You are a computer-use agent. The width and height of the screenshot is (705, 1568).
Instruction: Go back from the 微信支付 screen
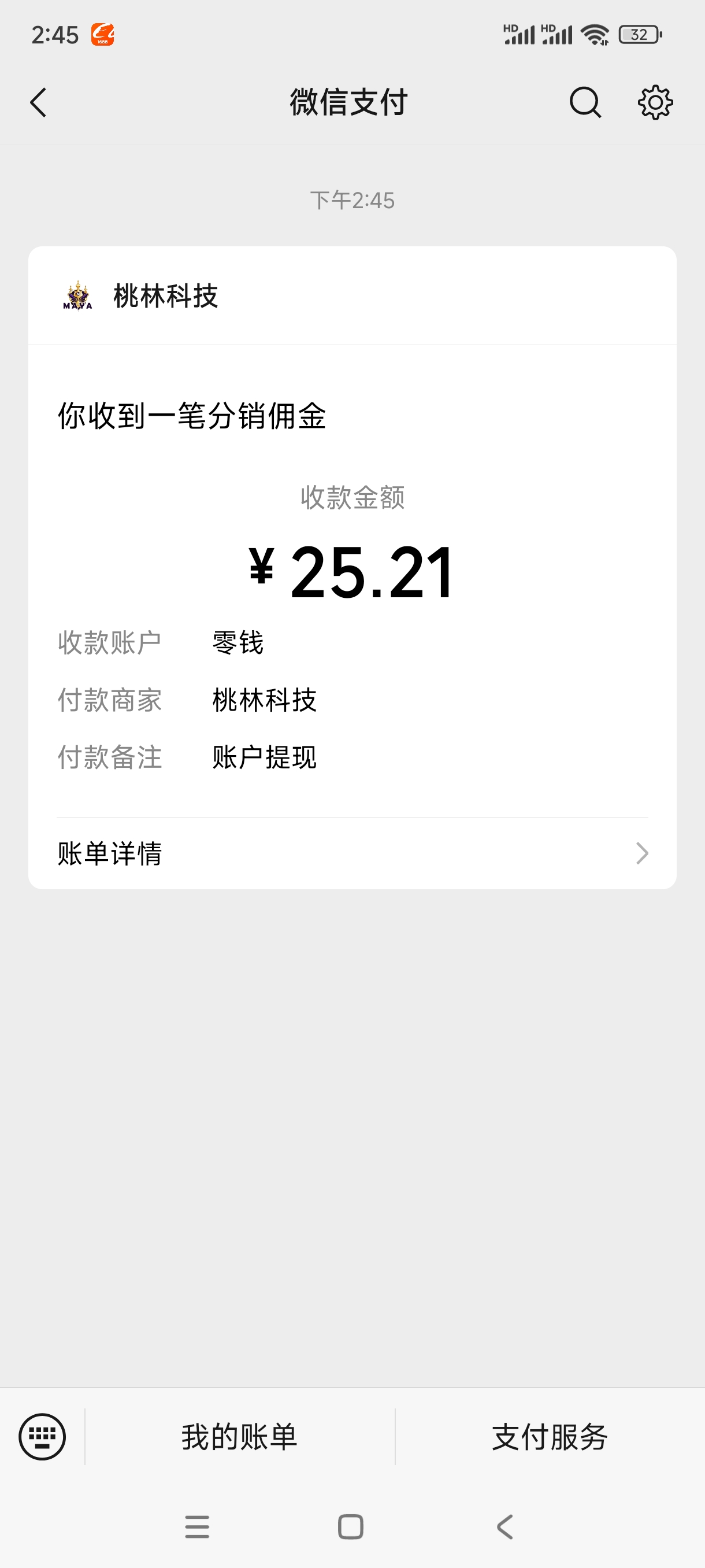coord(38,102)
